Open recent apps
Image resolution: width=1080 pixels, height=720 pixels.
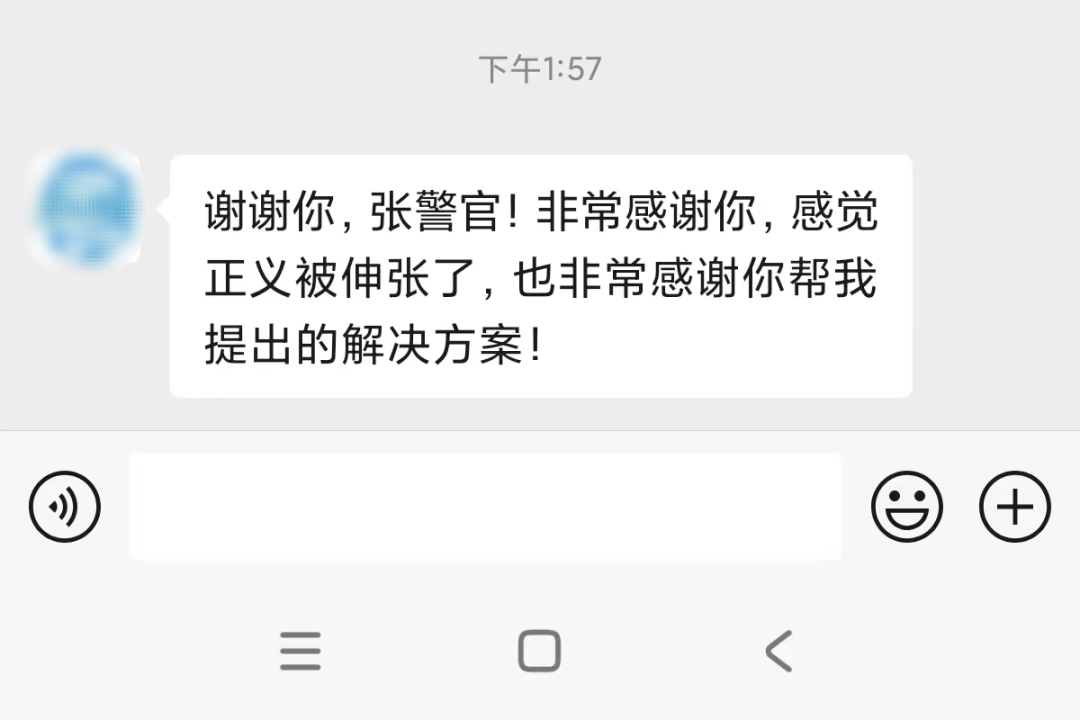(x=300, y=651)
